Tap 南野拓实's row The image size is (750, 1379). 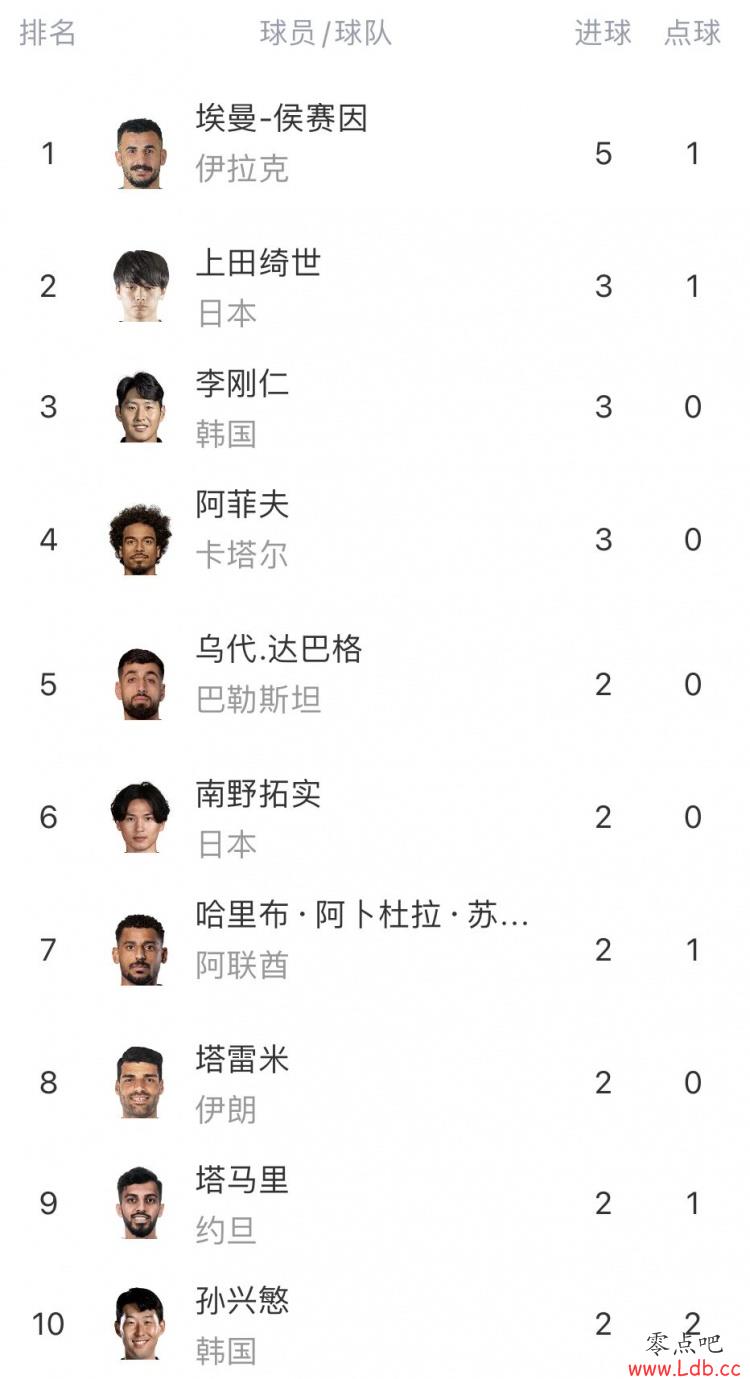[375, 817]
